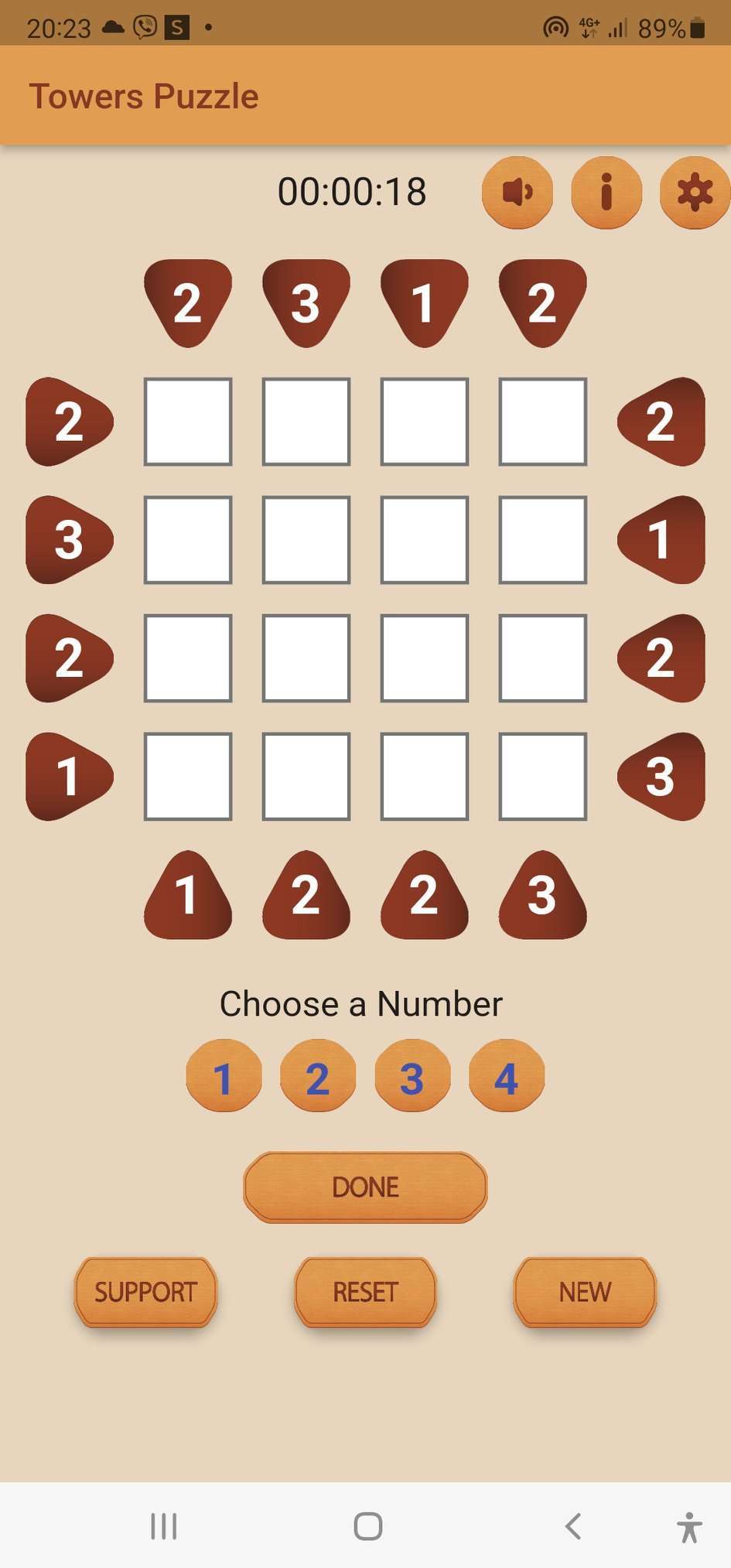
Task: Choose number 1
Action: point(224,1076)
